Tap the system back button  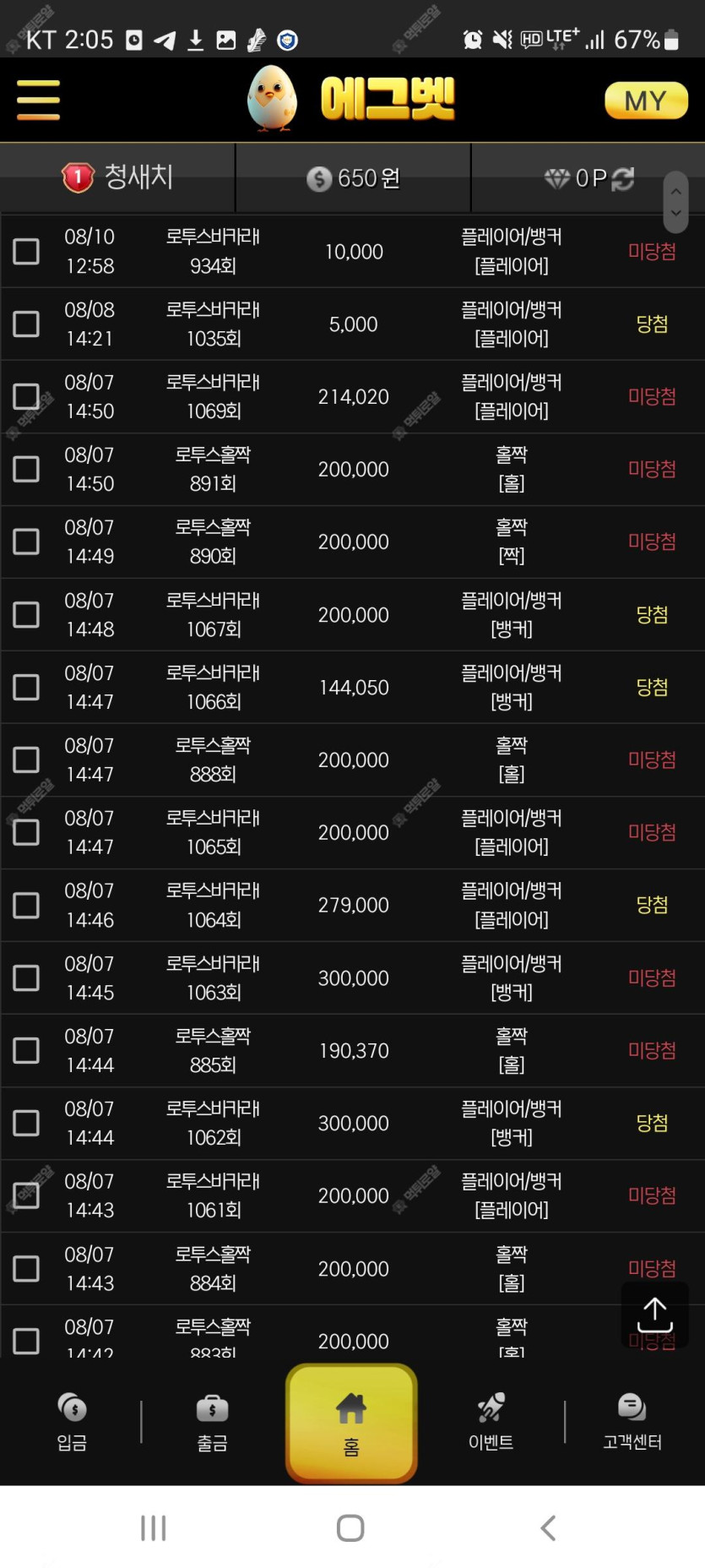pos(549,1527)
